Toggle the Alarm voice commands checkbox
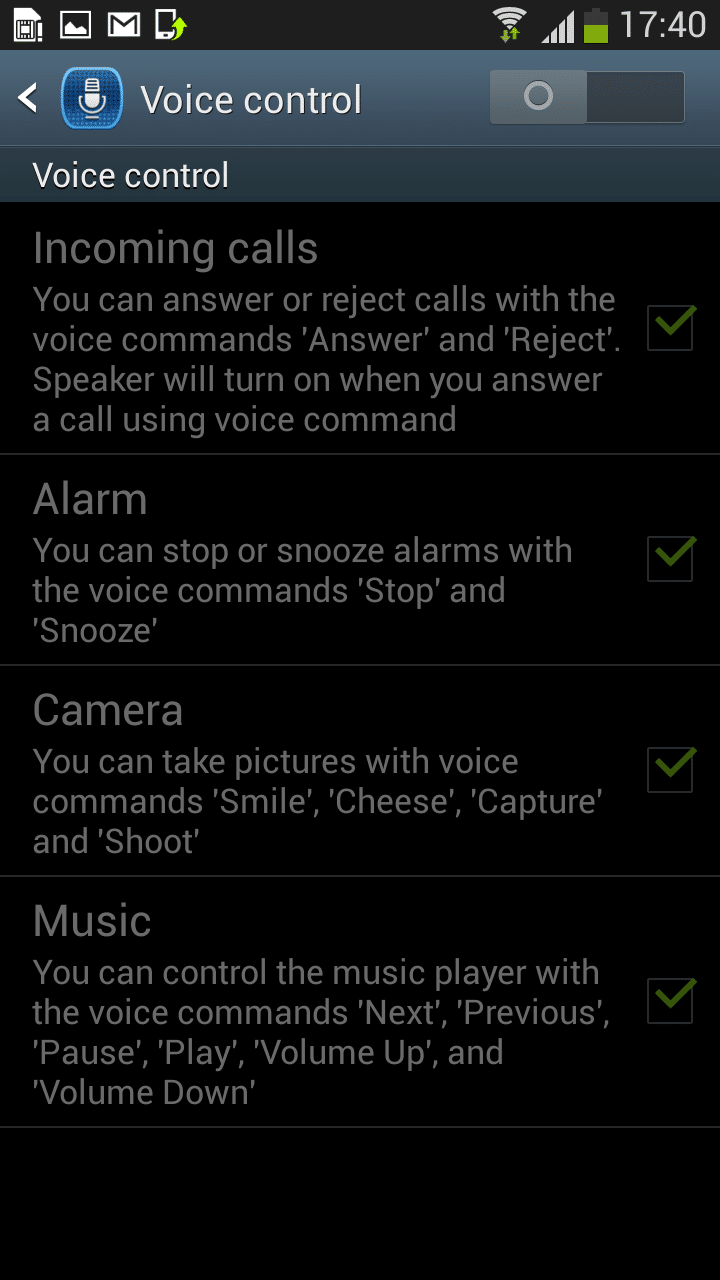Screen dimensions: 720x1280 [669, 558]
